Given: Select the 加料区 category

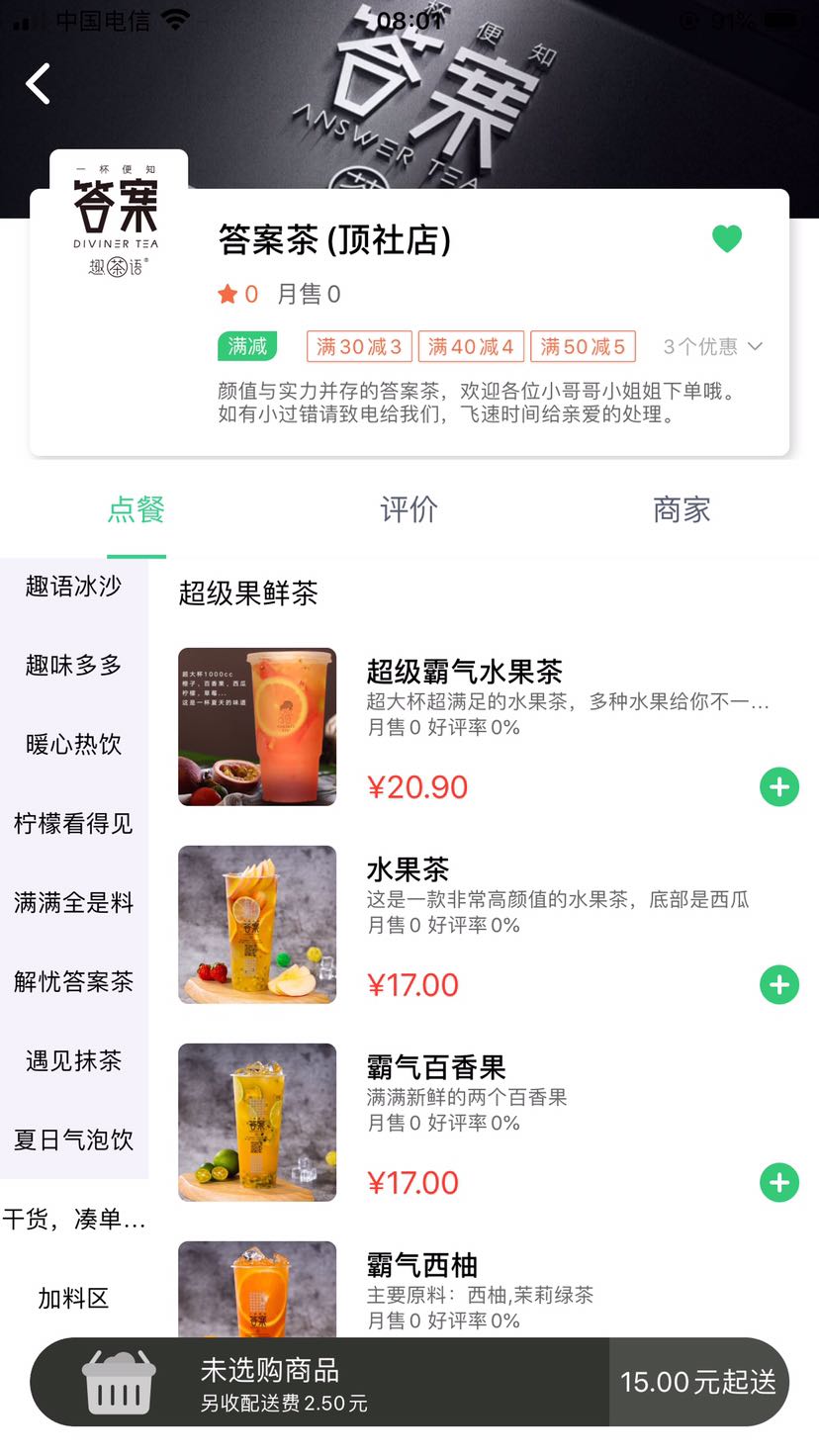Looking at the screenshot, I should (x=72, y=1298).
